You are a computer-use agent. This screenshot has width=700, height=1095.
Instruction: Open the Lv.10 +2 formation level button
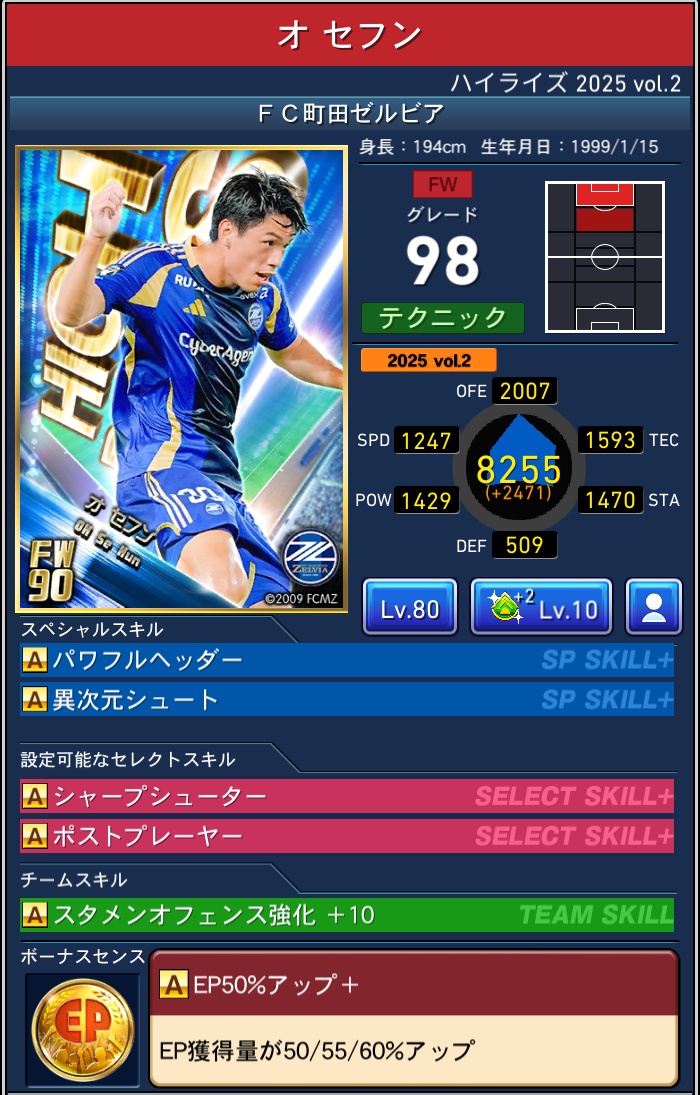[x=541, y=607]
